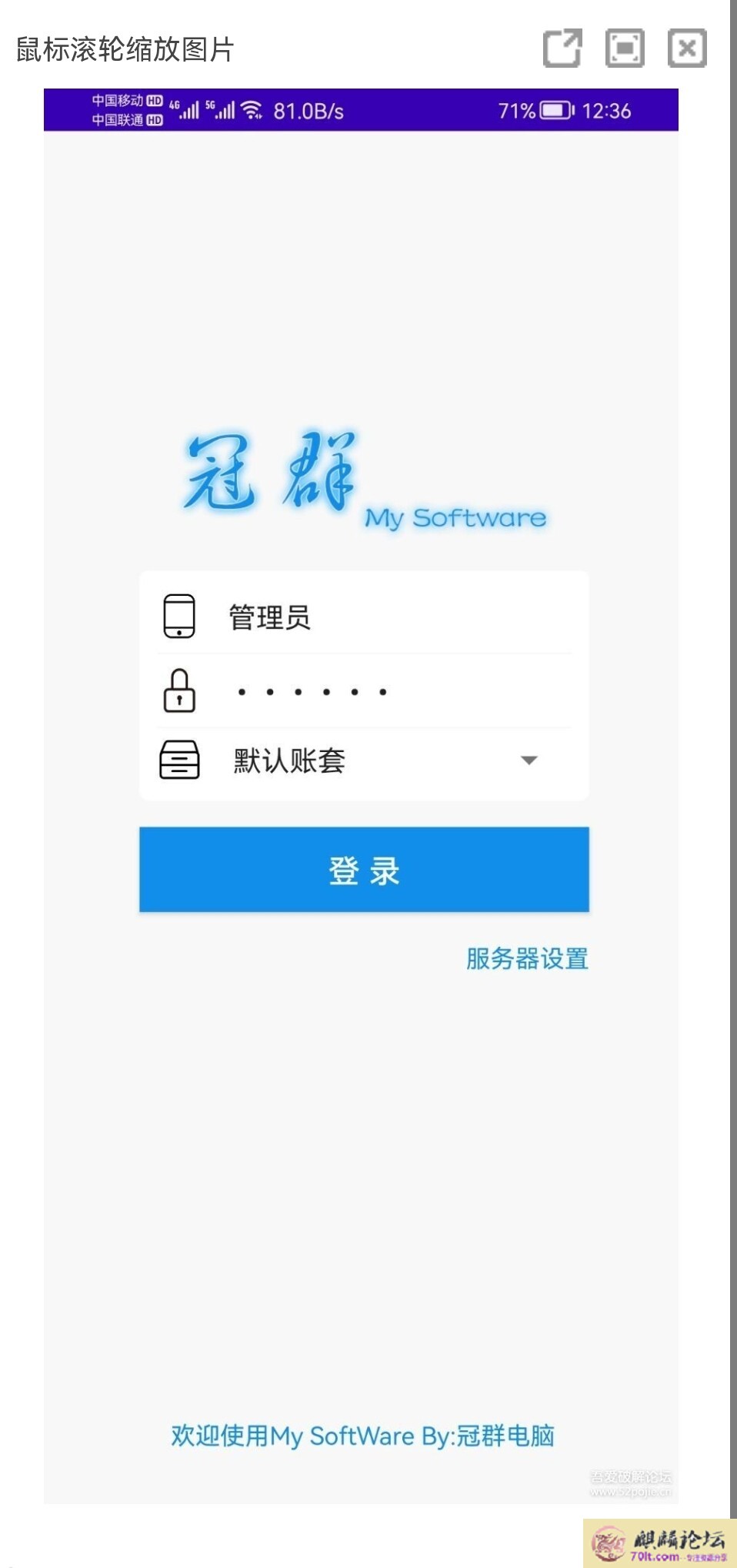
Task: Open the image in a new window
Action: [x=562, y=49]
